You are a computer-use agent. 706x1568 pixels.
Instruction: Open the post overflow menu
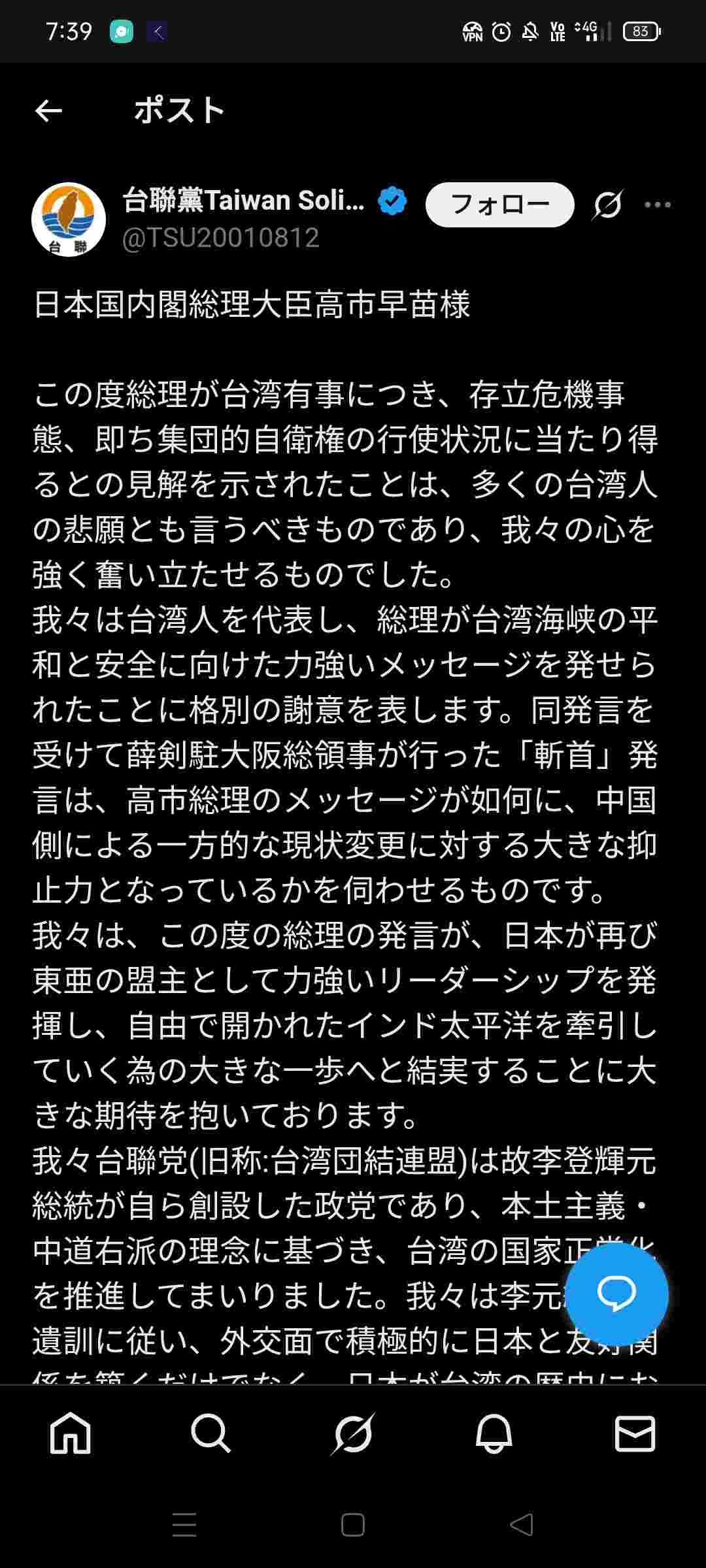[657, 205]
